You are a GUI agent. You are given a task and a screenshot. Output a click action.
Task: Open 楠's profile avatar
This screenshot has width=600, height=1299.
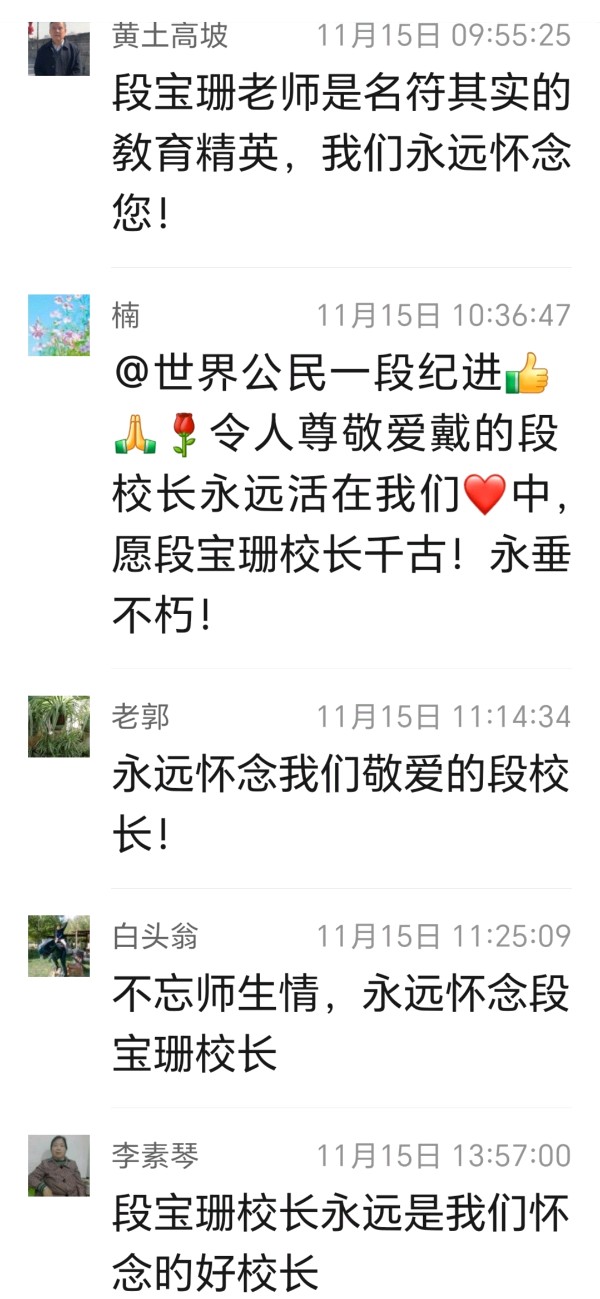tap(58, 325)
